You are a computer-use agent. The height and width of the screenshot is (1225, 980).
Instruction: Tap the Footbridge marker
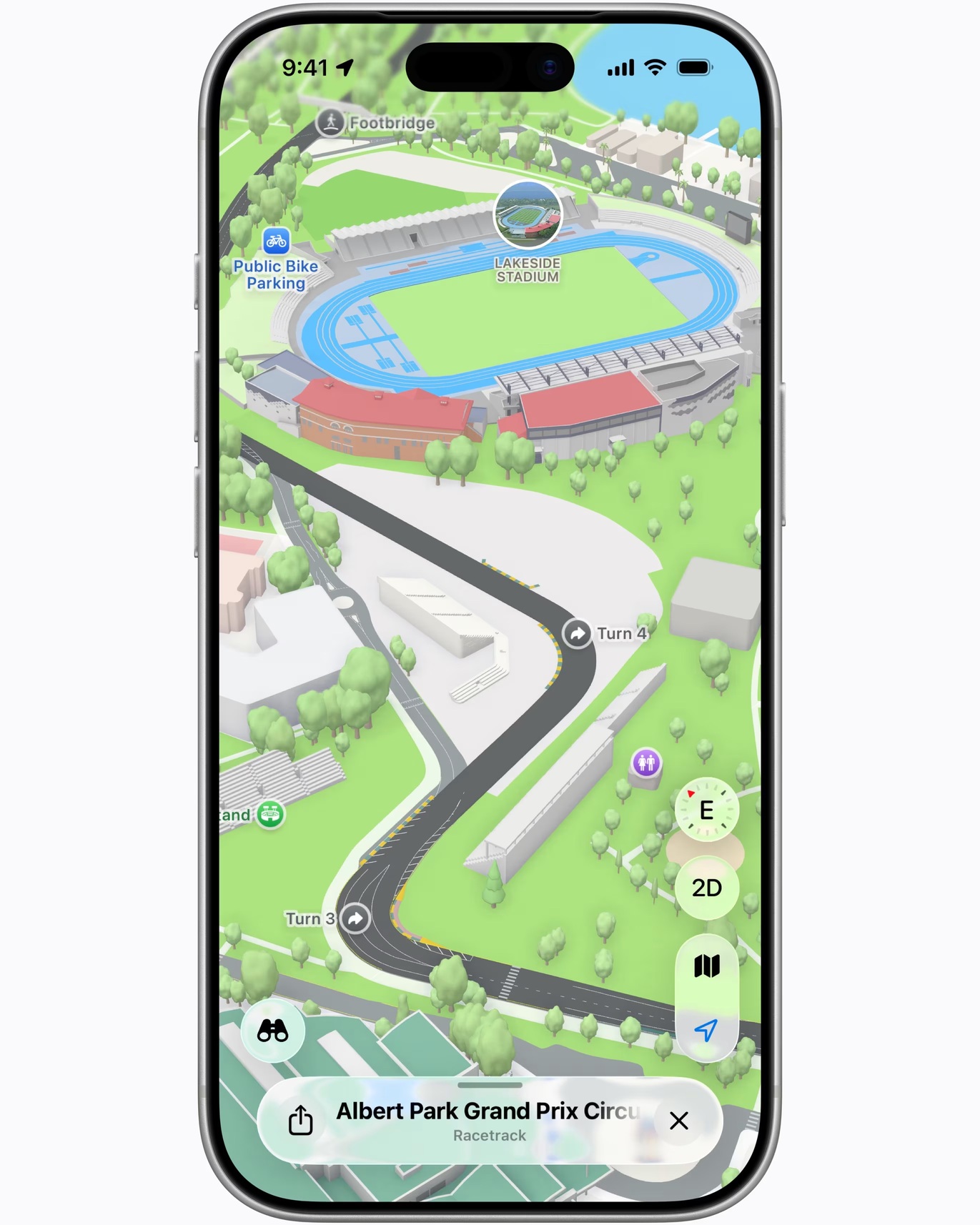(330, 122)
